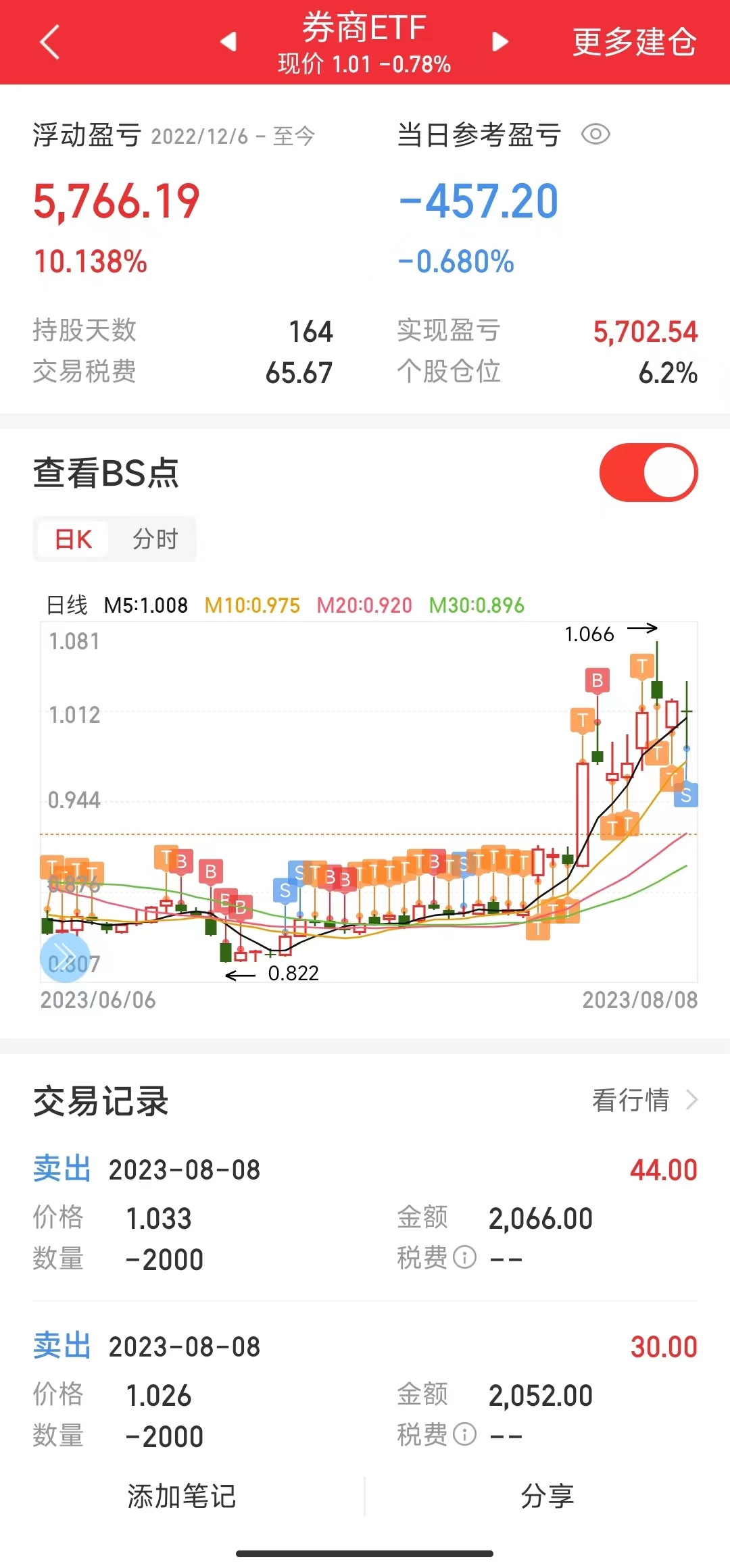Select the 日K chart tab
The width and height of the screenshot is (730, 1568).
pyautogui.click(x=73, y=538)
